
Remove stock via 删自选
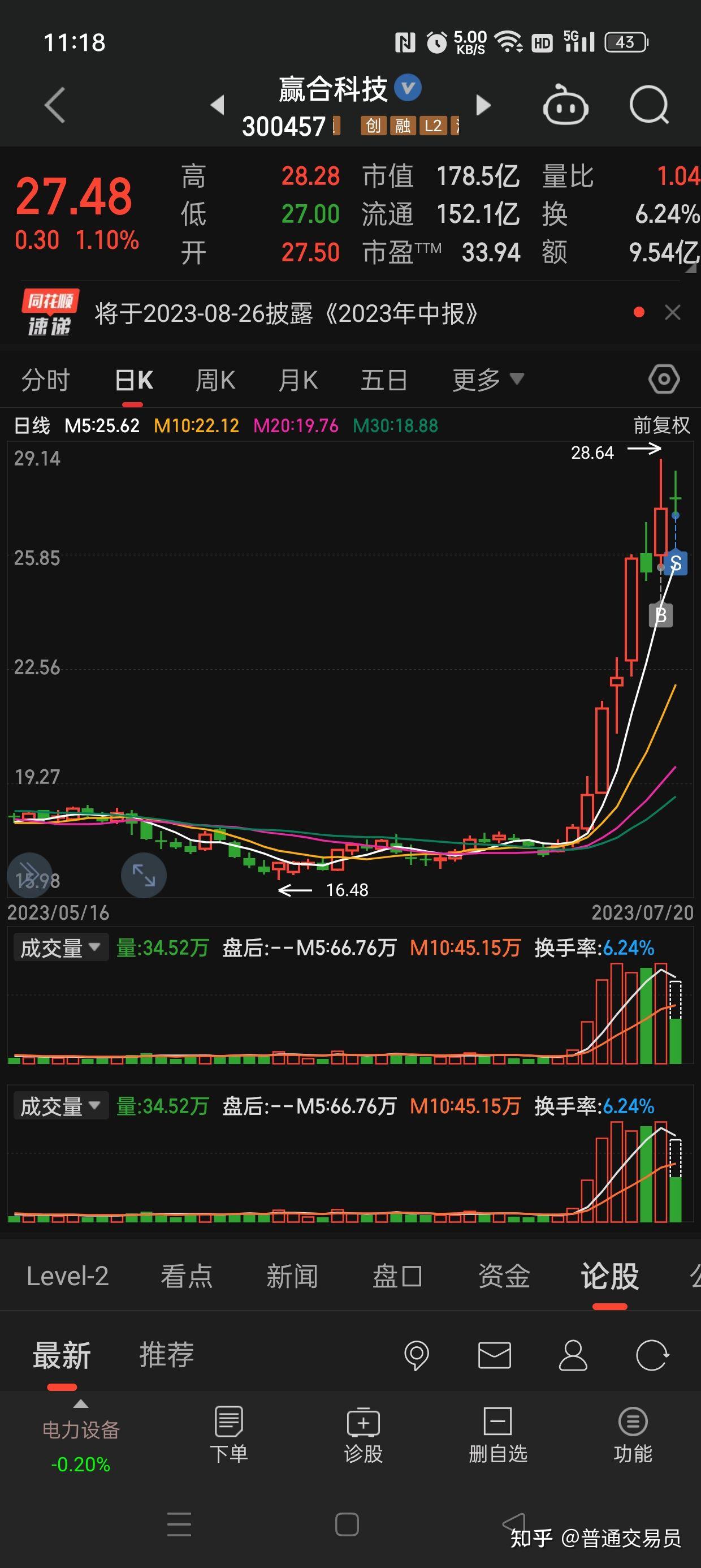497,1435
